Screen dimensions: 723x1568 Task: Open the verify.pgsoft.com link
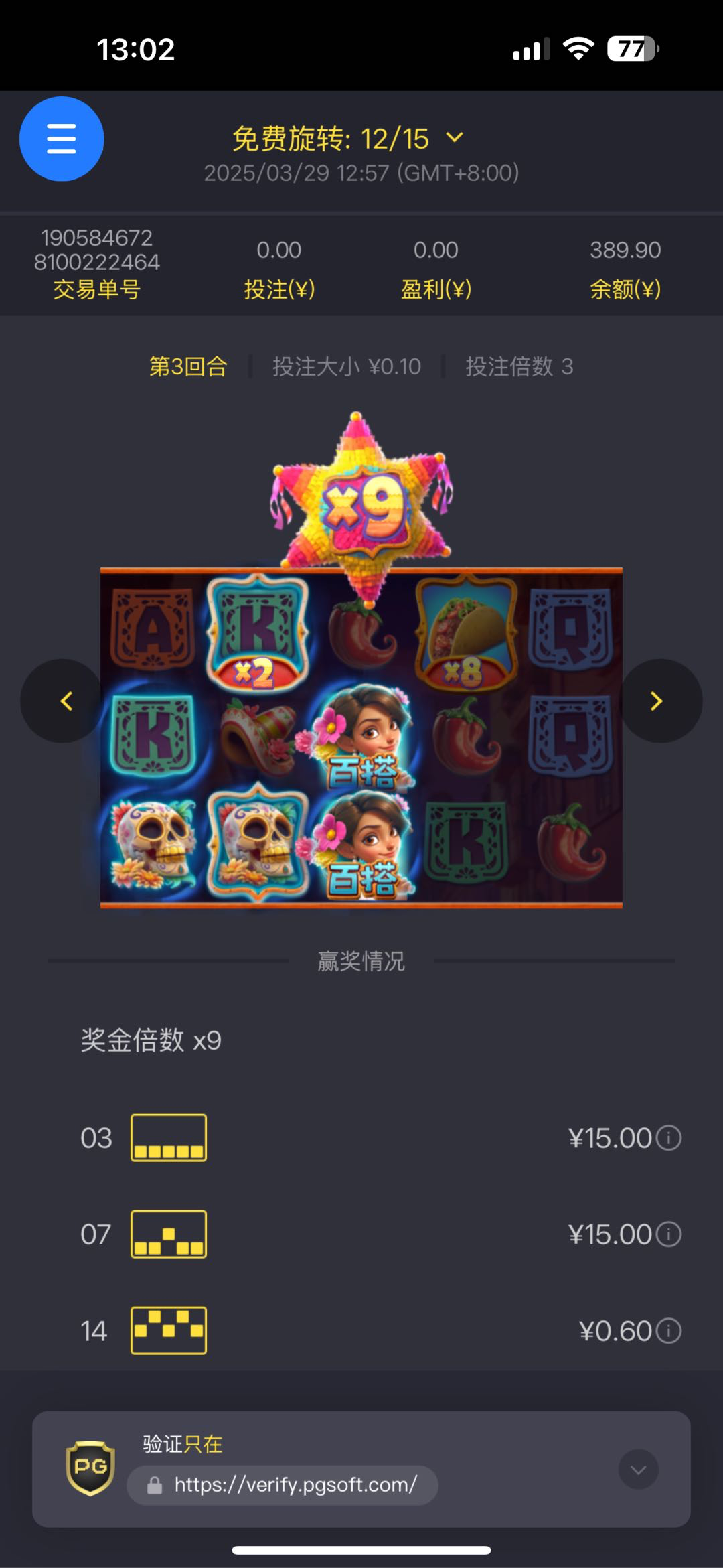pos(295,1485)
